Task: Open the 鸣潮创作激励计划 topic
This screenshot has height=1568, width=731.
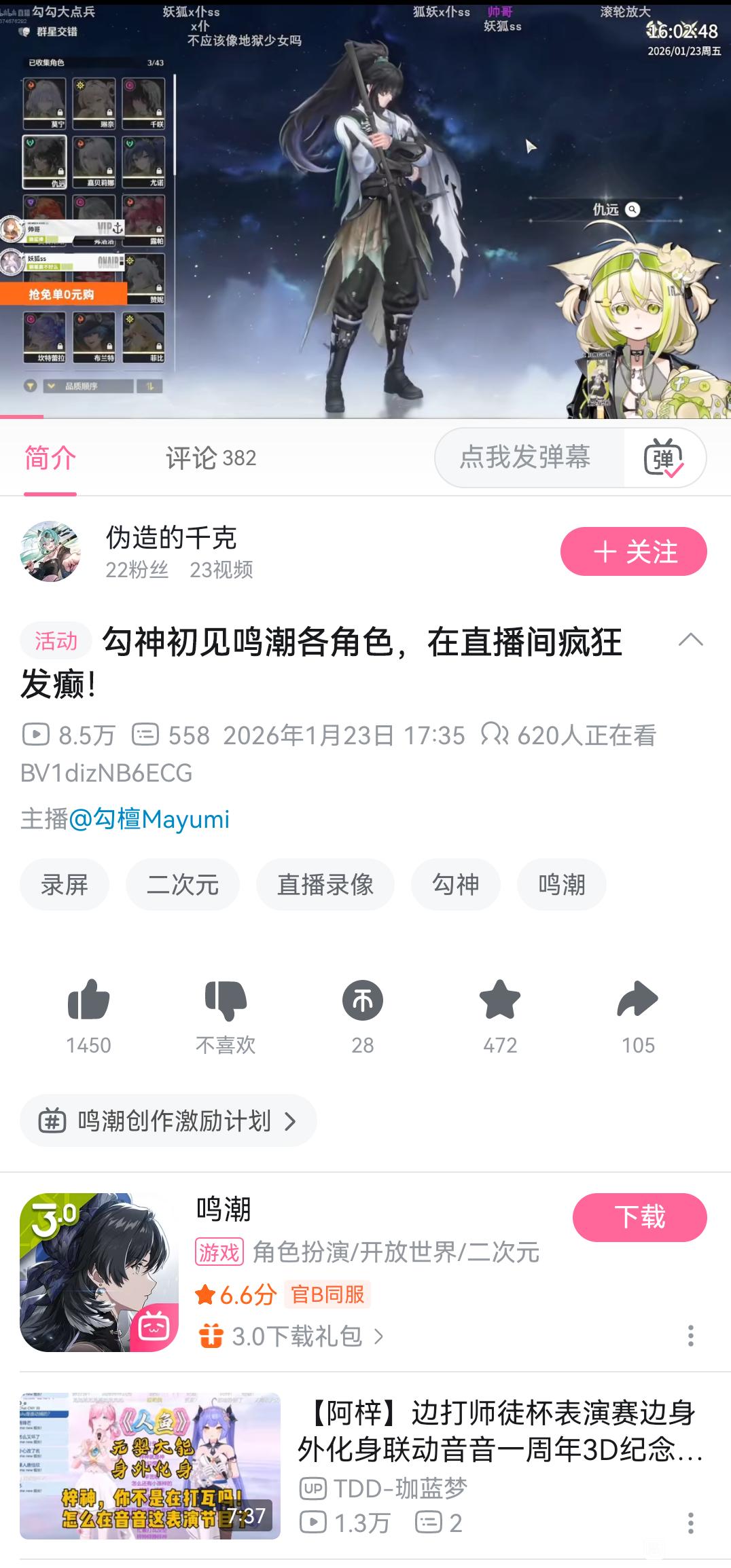Action: (x=168, y=1120)
